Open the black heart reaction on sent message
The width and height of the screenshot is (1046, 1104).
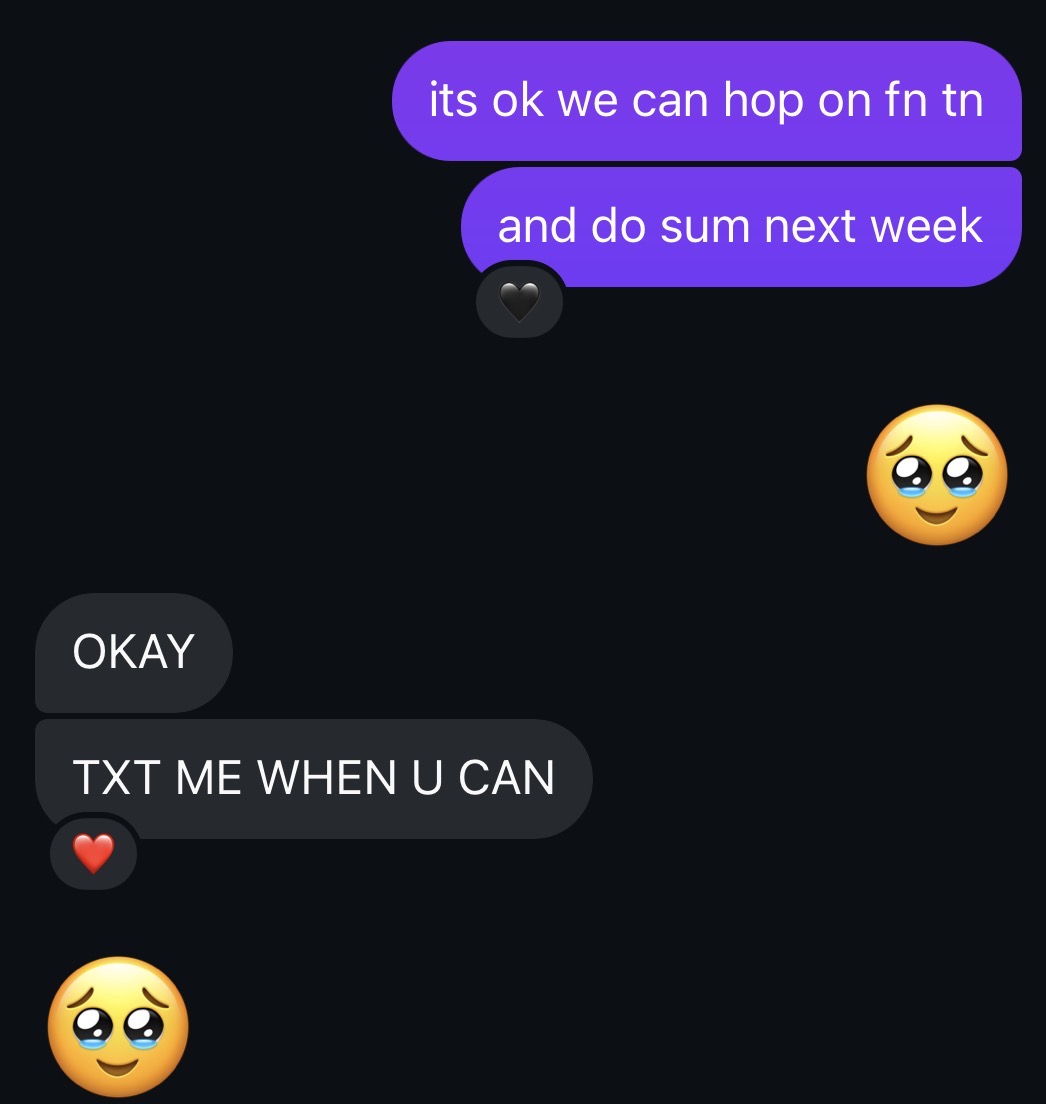coord(519,302)
